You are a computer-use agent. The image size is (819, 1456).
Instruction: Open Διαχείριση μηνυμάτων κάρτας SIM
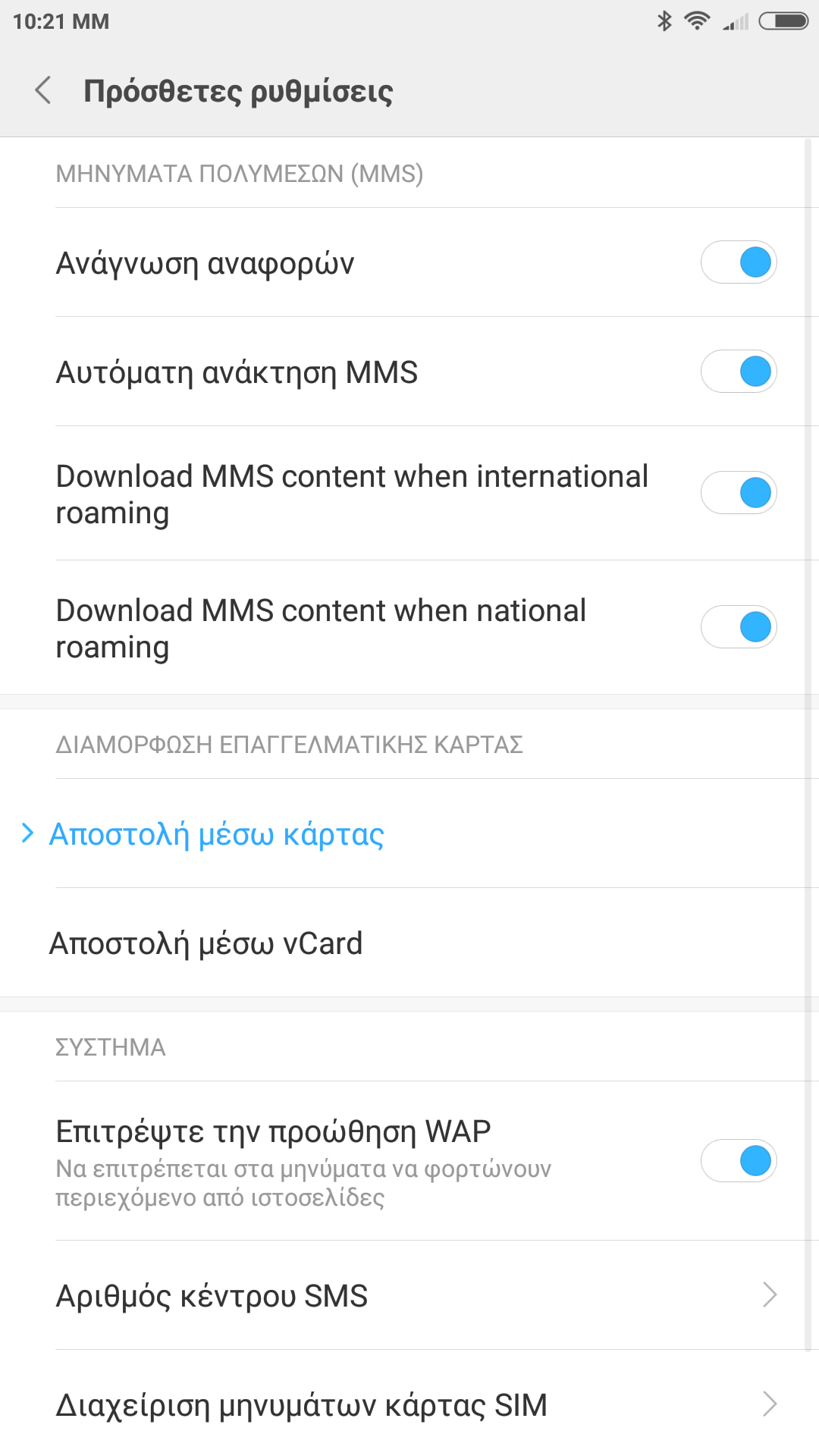[x=409, y=1405]
